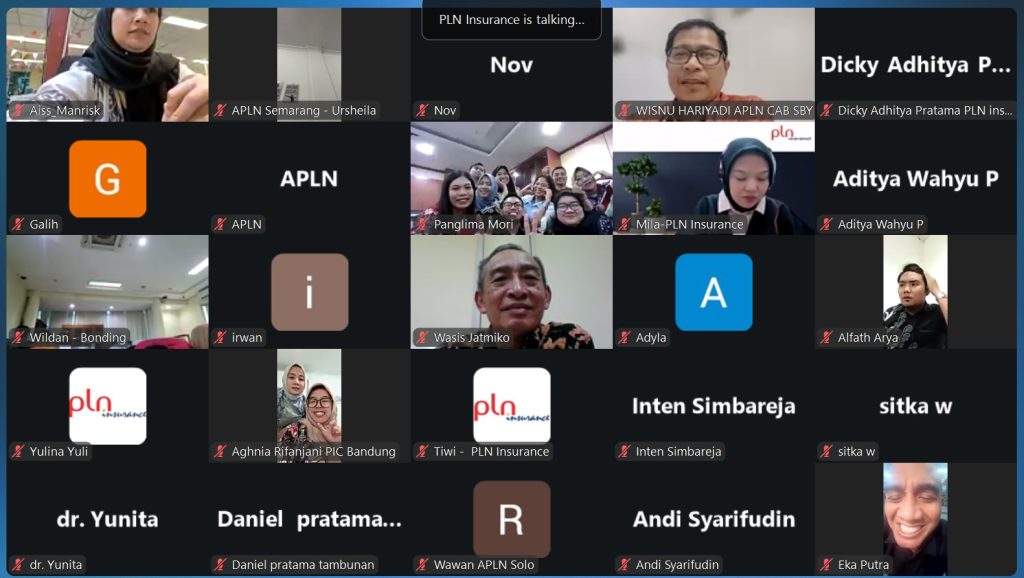This screenshot has height=578, width=1024.
Task: Select Aghnia Rifanjani PIC Bandung's tile
Action: pos(309,405)
